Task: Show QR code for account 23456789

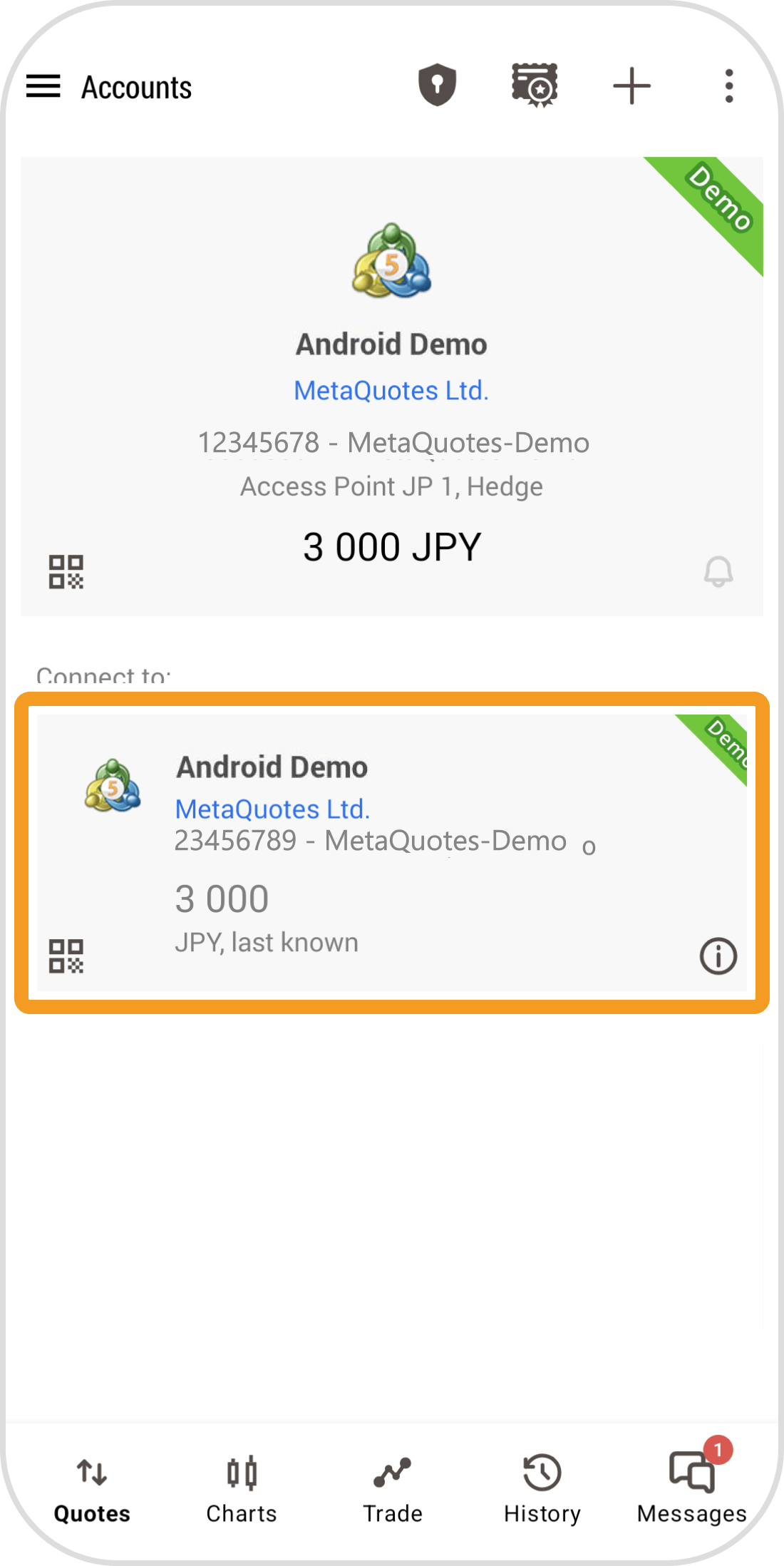Action: point(66,956)
